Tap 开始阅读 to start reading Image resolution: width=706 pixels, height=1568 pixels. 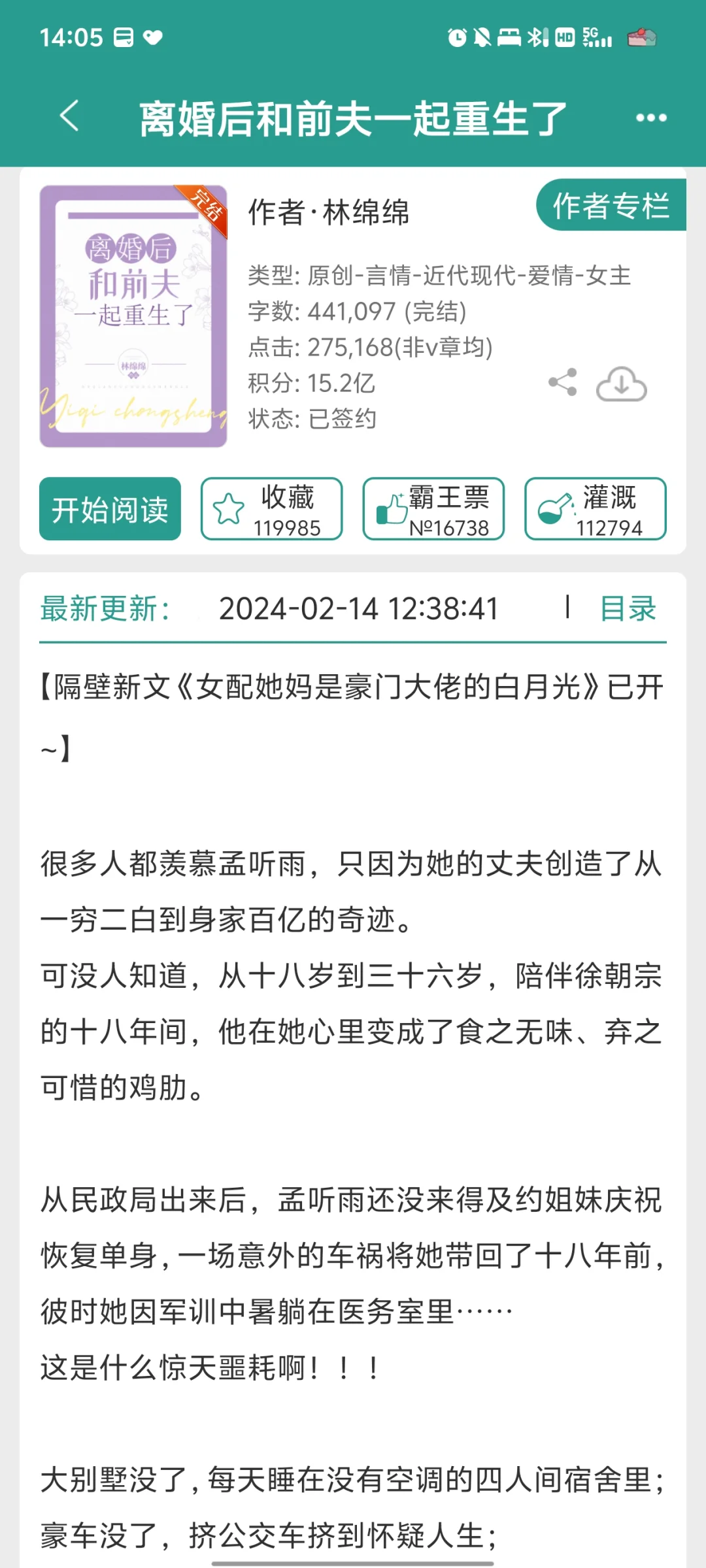tap(110, 508)
